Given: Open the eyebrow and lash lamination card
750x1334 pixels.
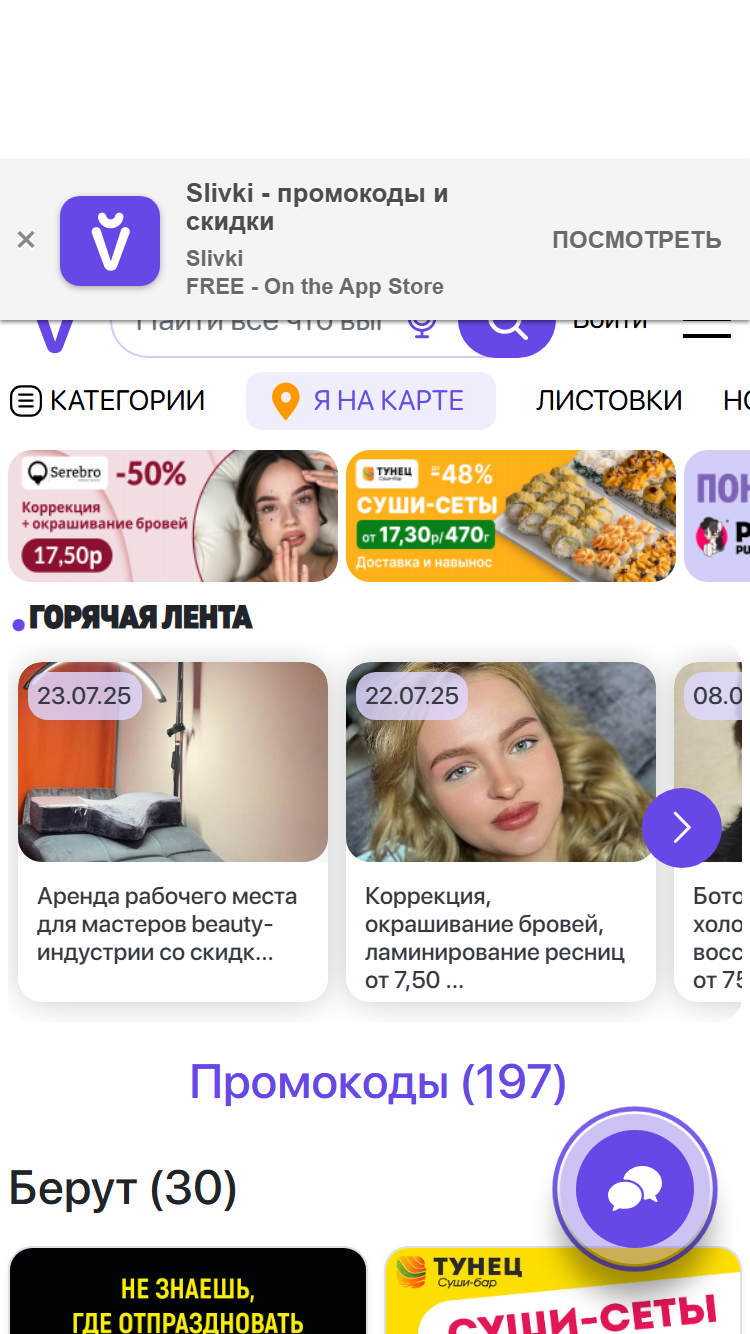Looking at the screenshot, I should tap(501, 832).
